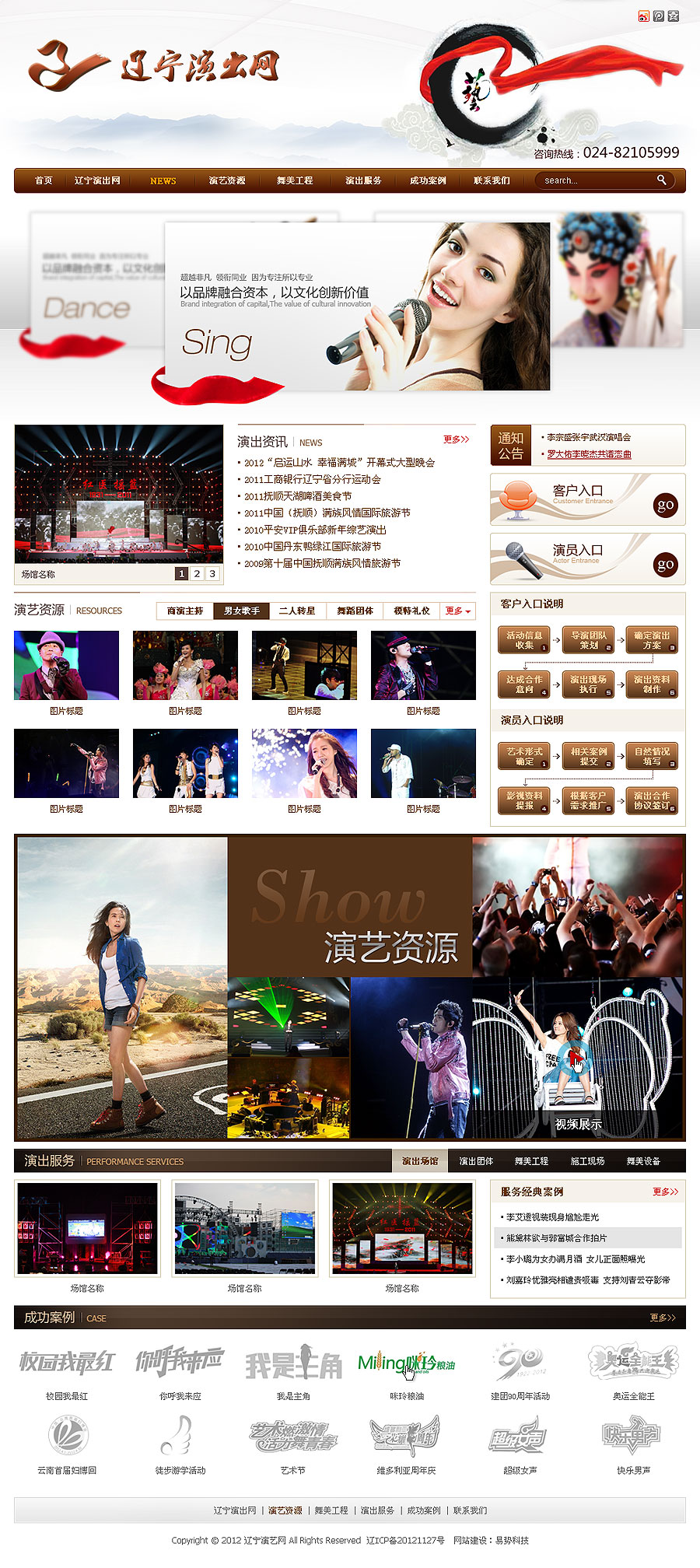Open the 首页 navigation item
The image size is (700, 1568).
coord(44,180)
